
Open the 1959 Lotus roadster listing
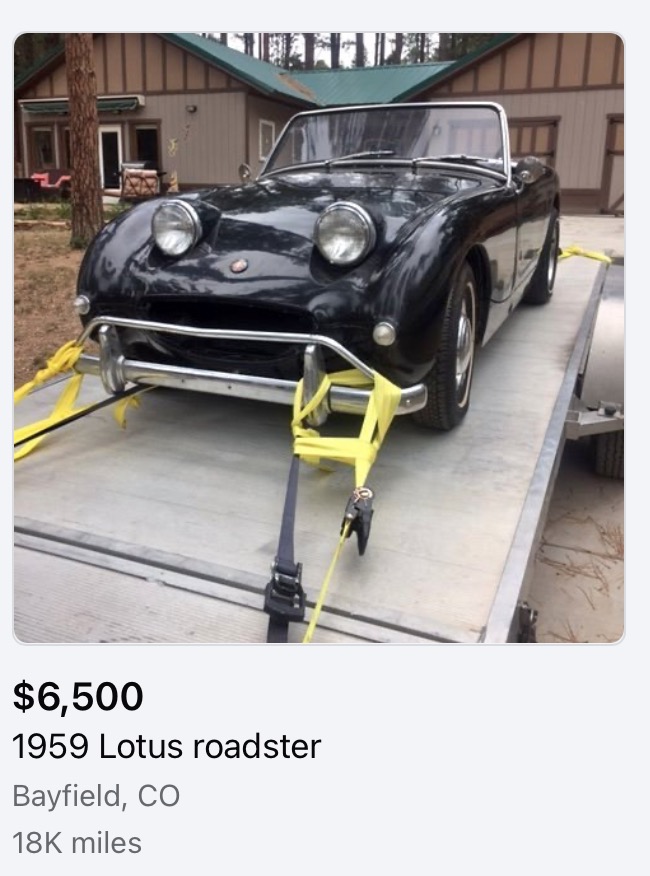point(319,340)
